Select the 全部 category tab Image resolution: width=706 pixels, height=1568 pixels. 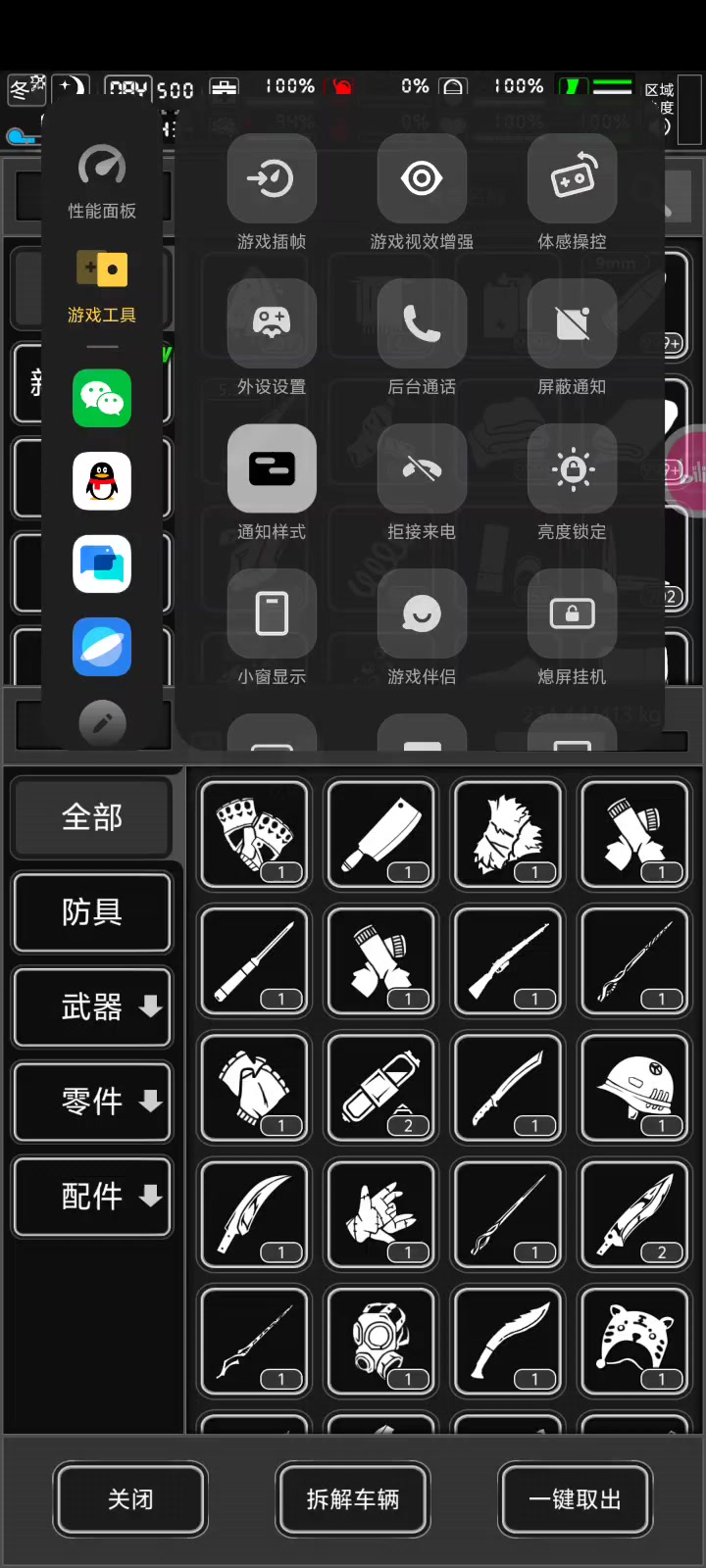(92, 817)
